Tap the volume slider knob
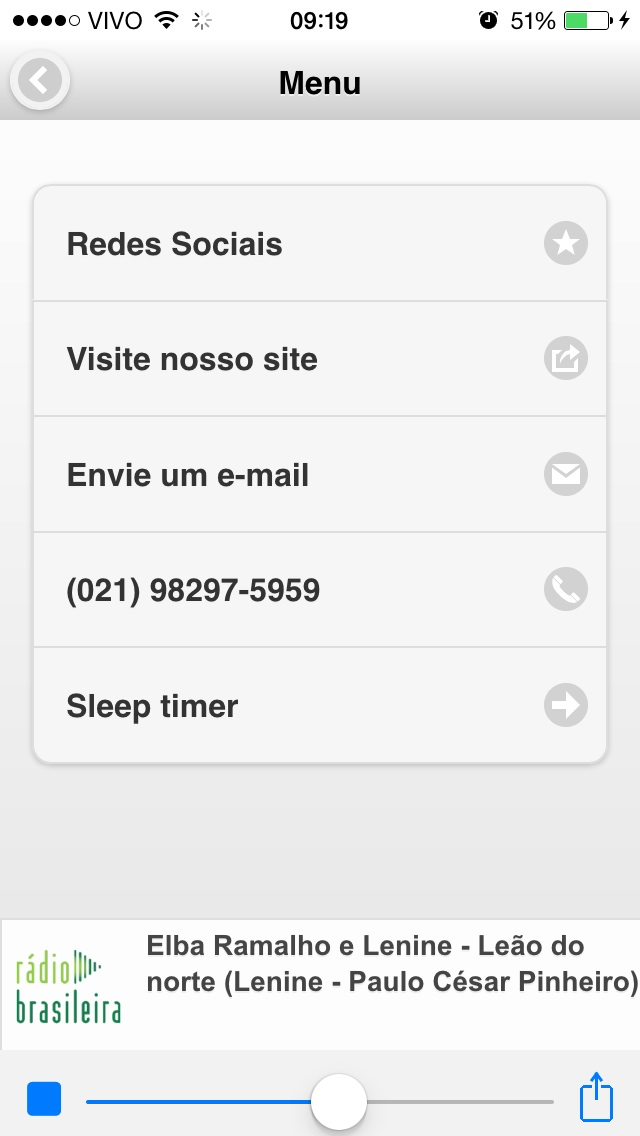The height and width of the screenshot is (1136, 640). pos(339,1101)
